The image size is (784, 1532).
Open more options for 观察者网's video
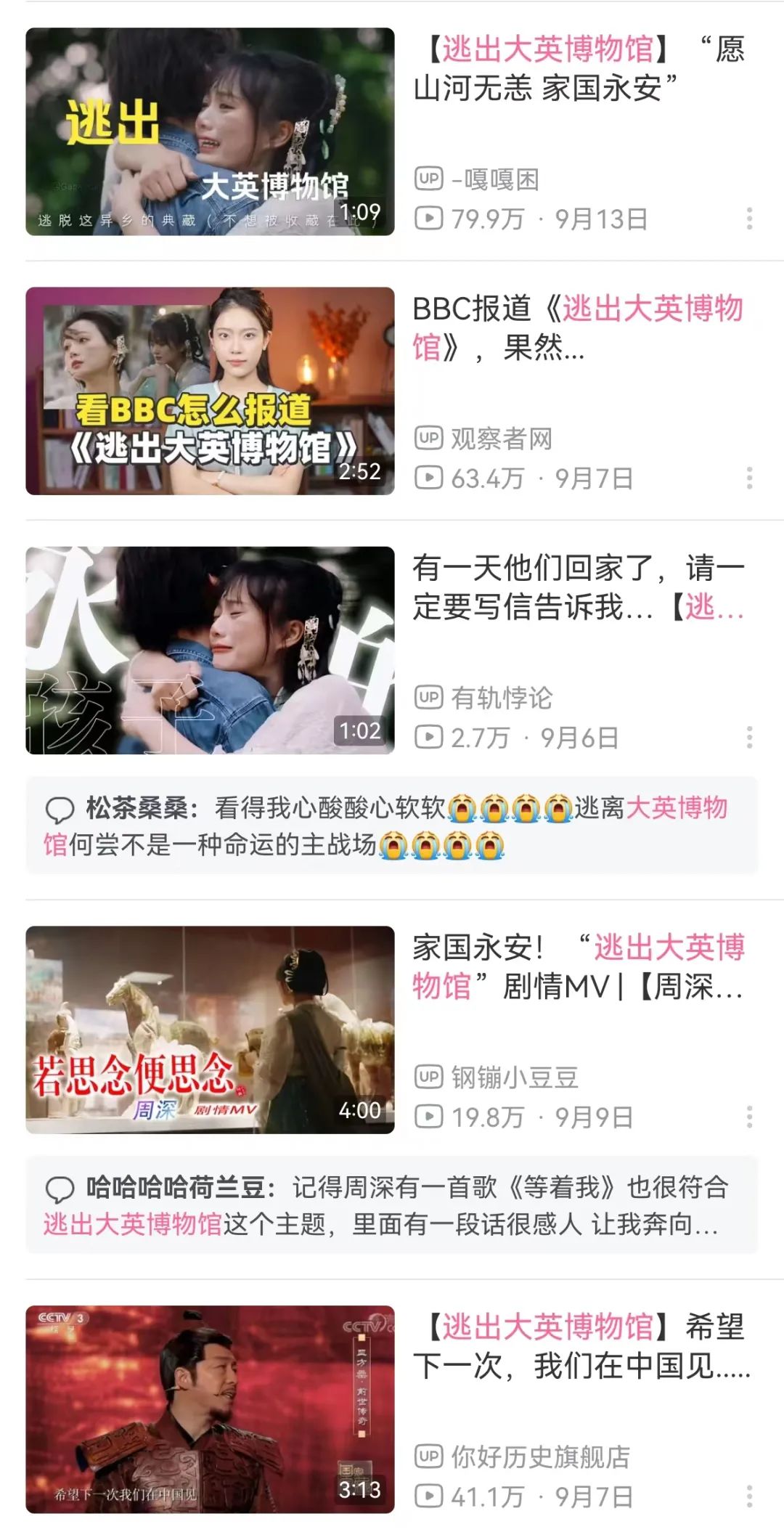[x=748, y=478]
